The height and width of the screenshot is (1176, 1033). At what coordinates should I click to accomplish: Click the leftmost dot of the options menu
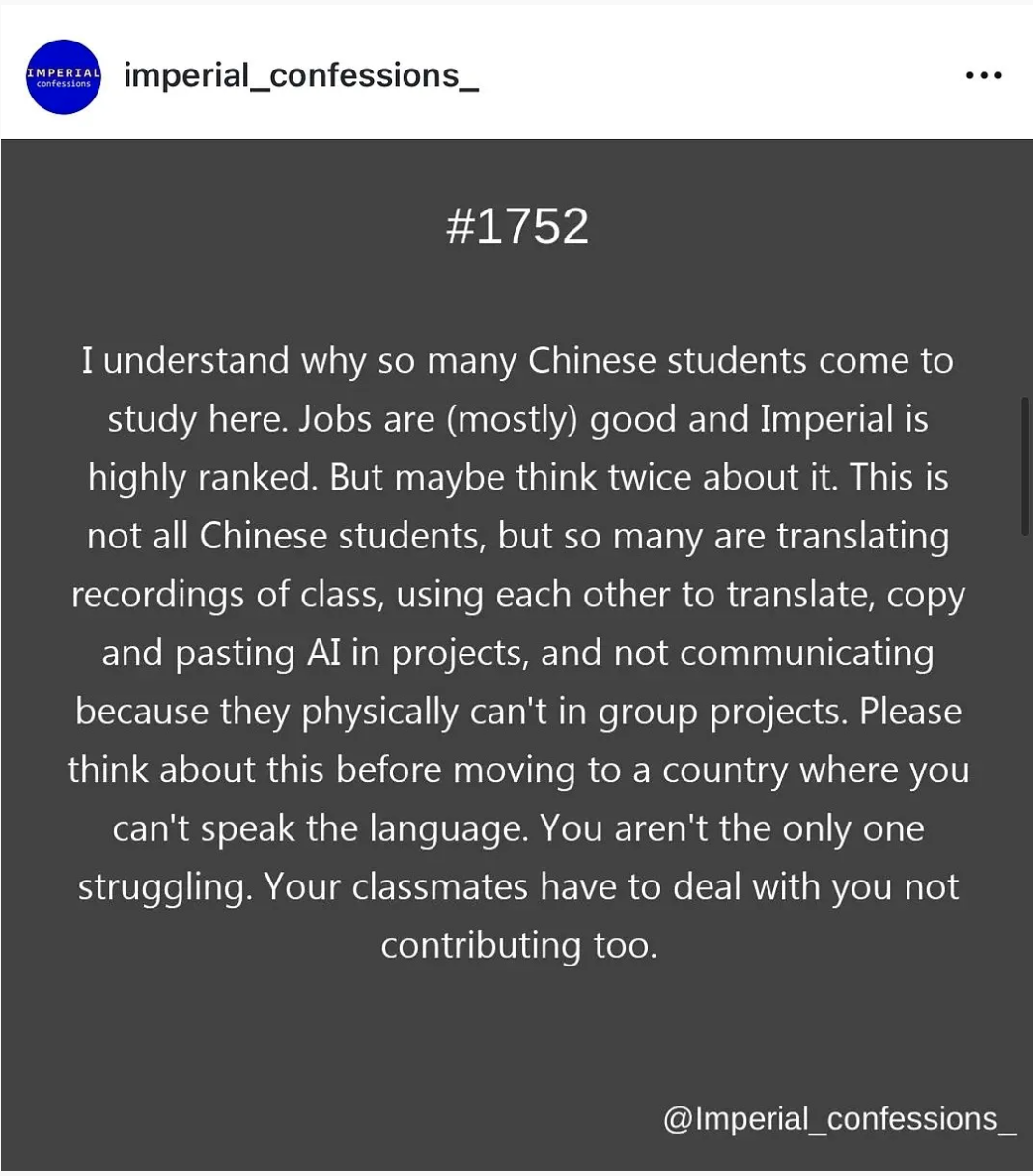click(x=967, y=75)
